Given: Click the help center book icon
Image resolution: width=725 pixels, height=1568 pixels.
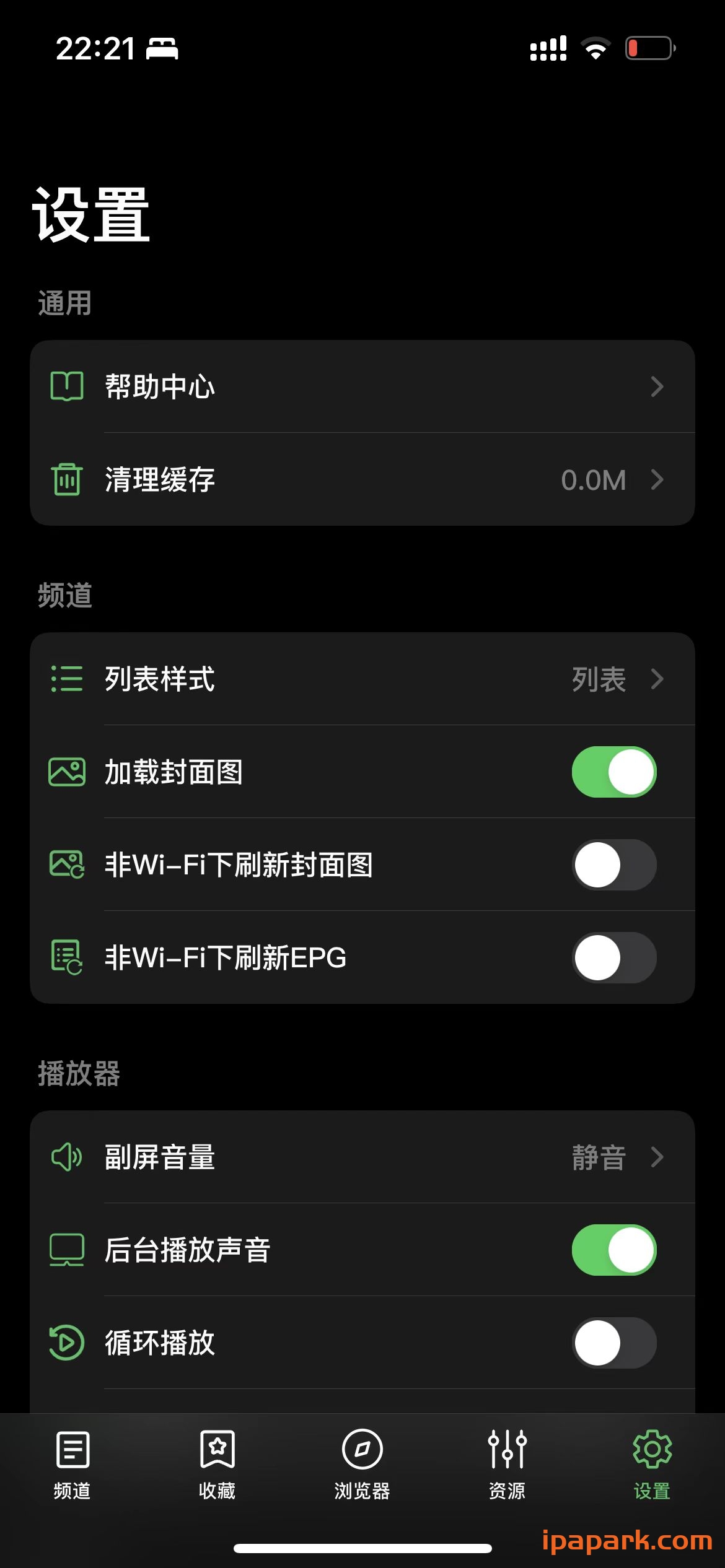Looking at the screenshot, I should pos(68,386).
